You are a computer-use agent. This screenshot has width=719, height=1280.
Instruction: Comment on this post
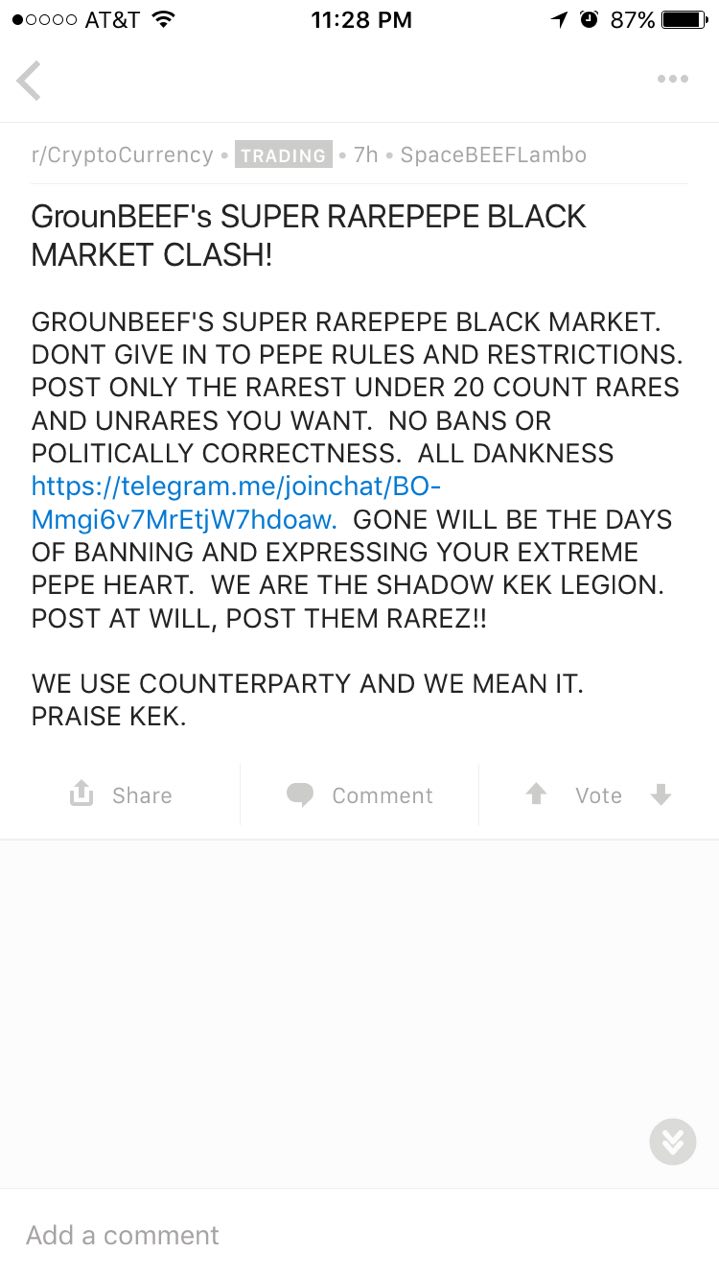point(360,795)
